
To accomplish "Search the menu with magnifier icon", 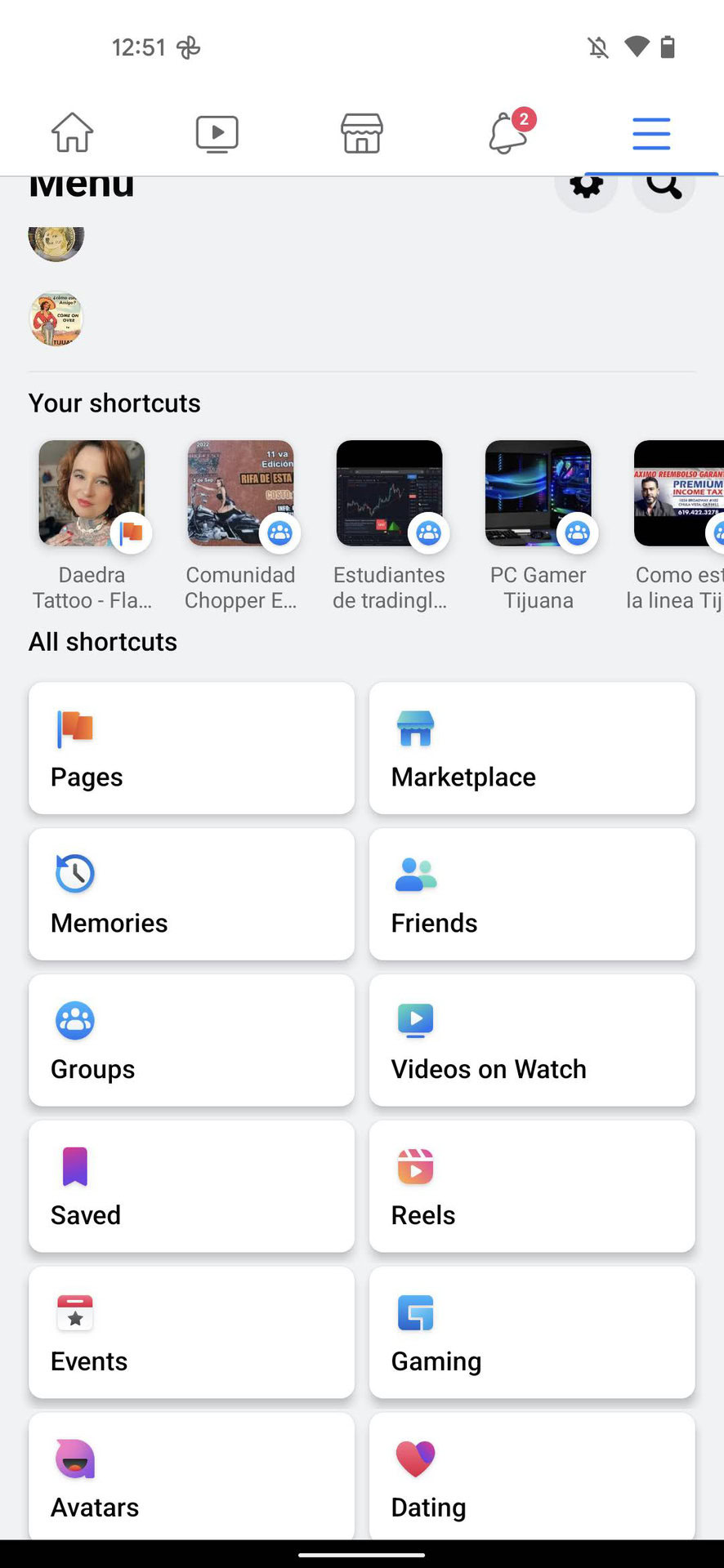I will pyautogui.click(x=664, y=187).
